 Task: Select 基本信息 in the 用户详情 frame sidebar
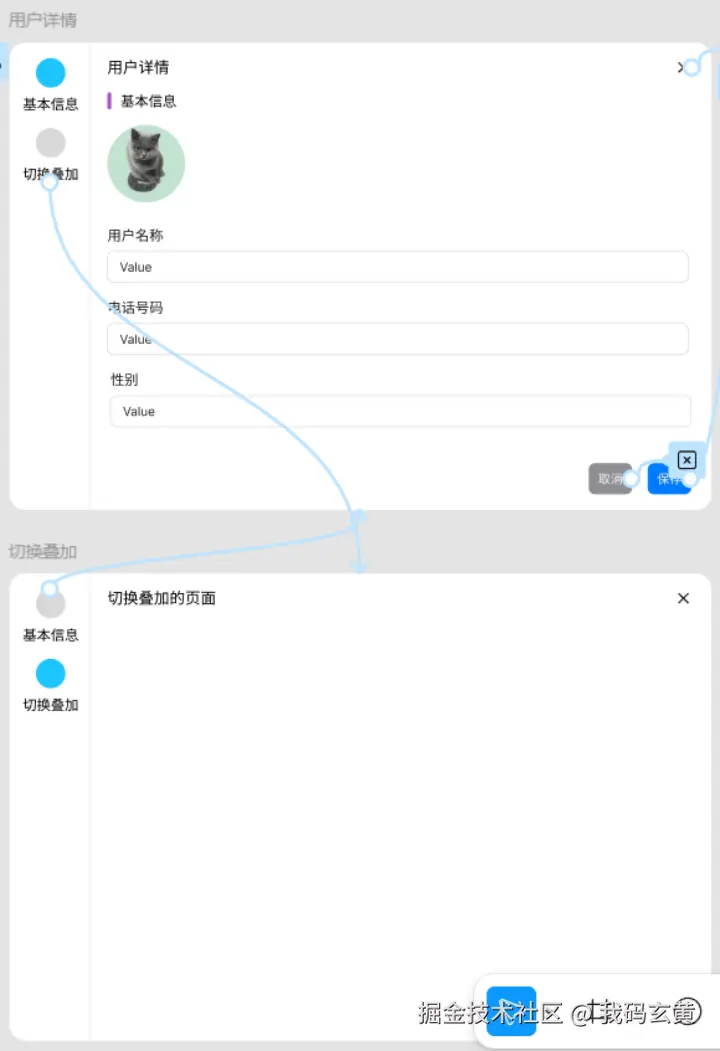[x=50, y=84]
